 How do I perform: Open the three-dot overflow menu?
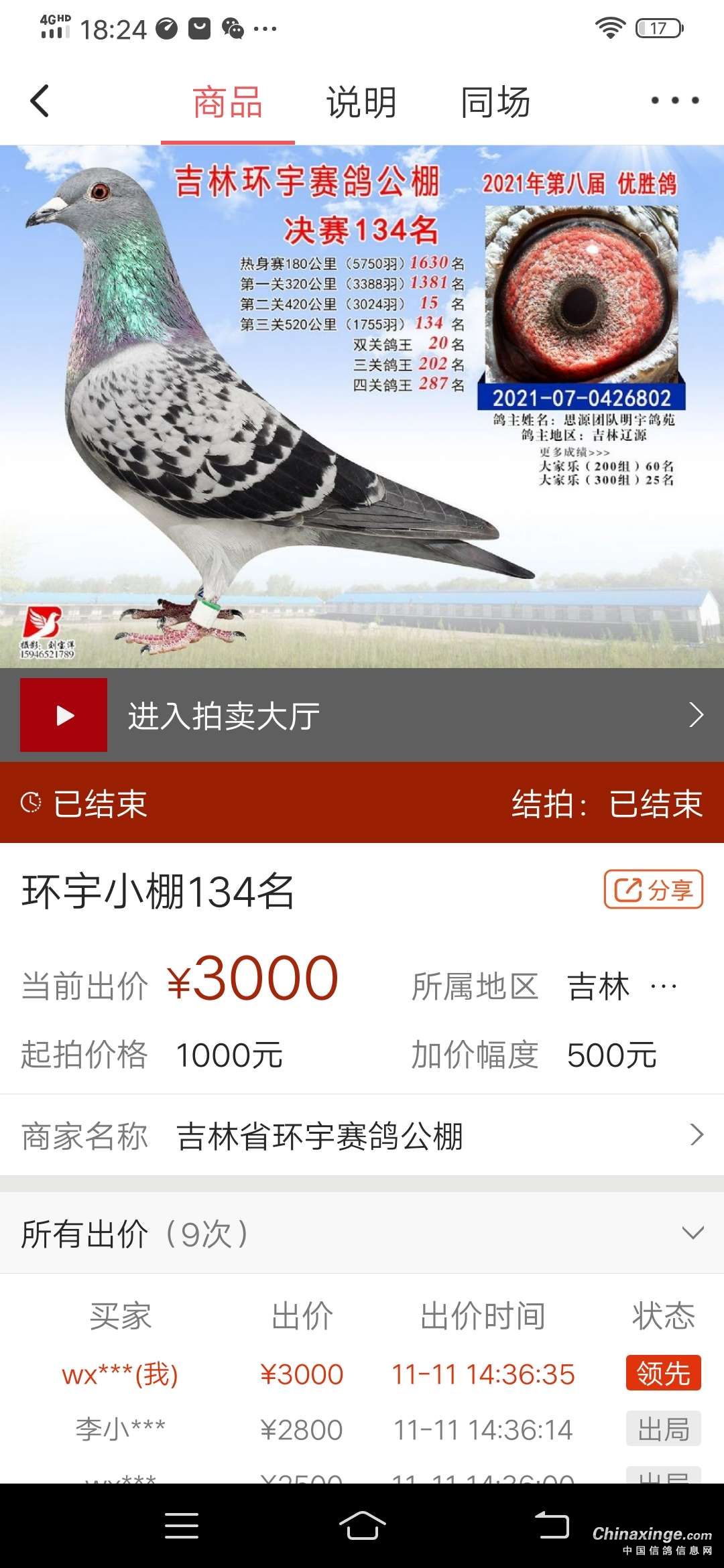point(675,101)
